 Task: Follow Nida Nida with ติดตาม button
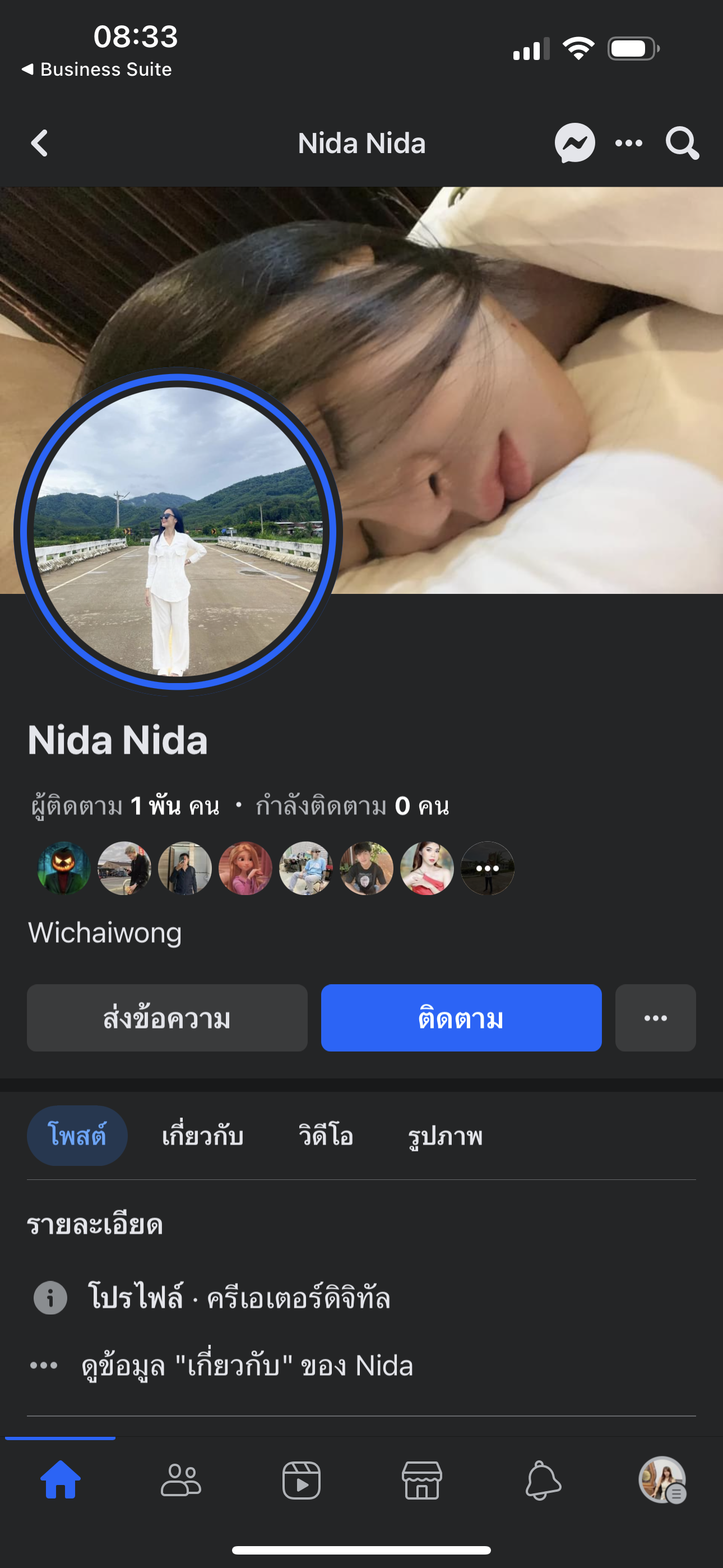461,1018
